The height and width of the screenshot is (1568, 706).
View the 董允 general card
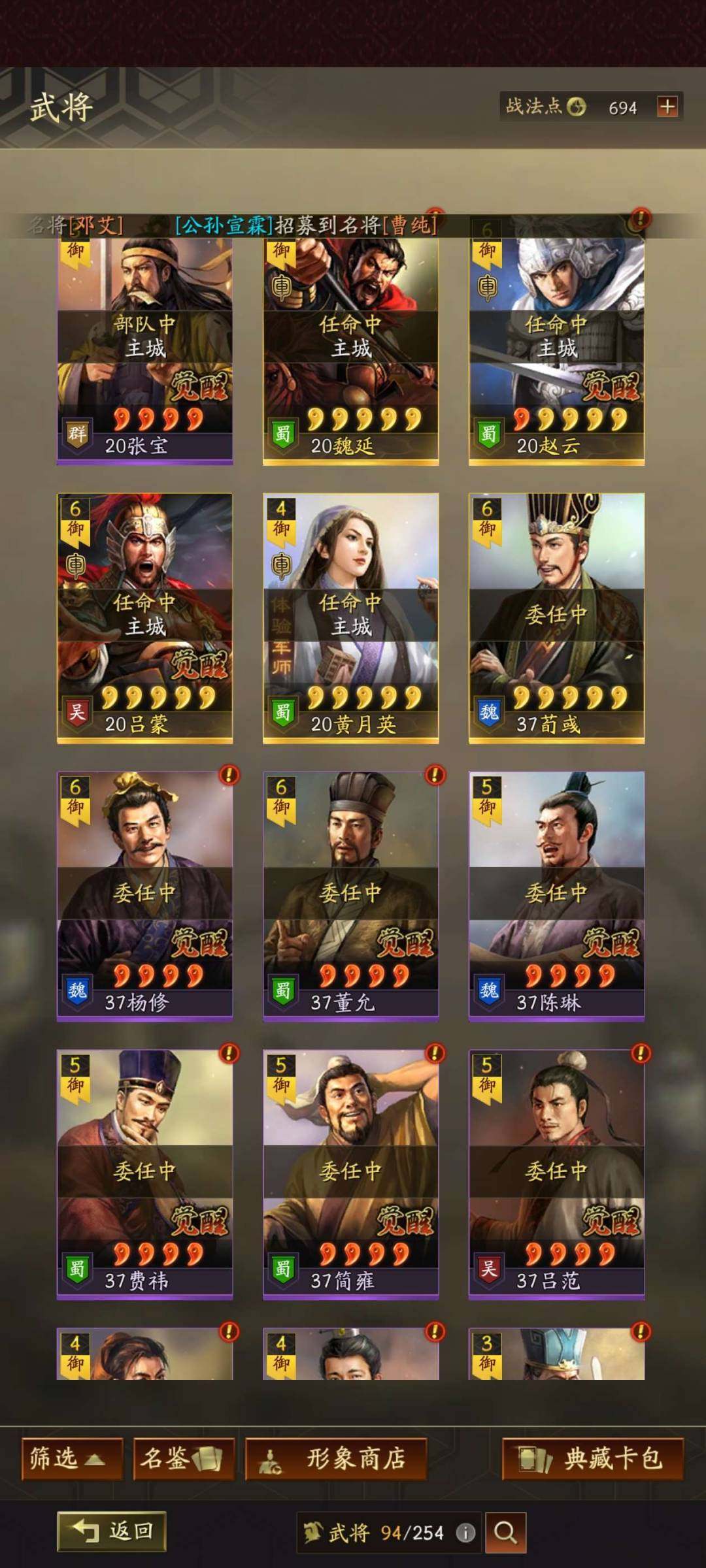[x=350, y=895]
